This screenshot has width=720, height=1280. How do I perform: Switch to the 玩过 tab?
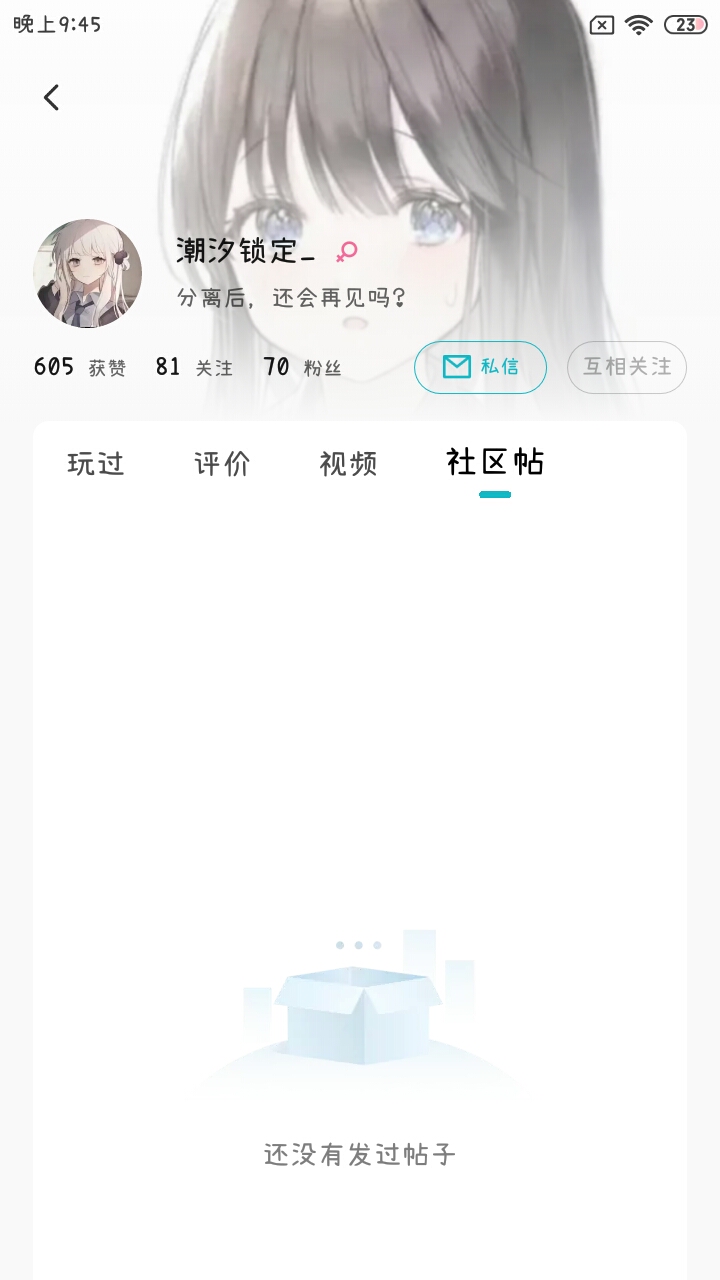click(x=96, y=464)
